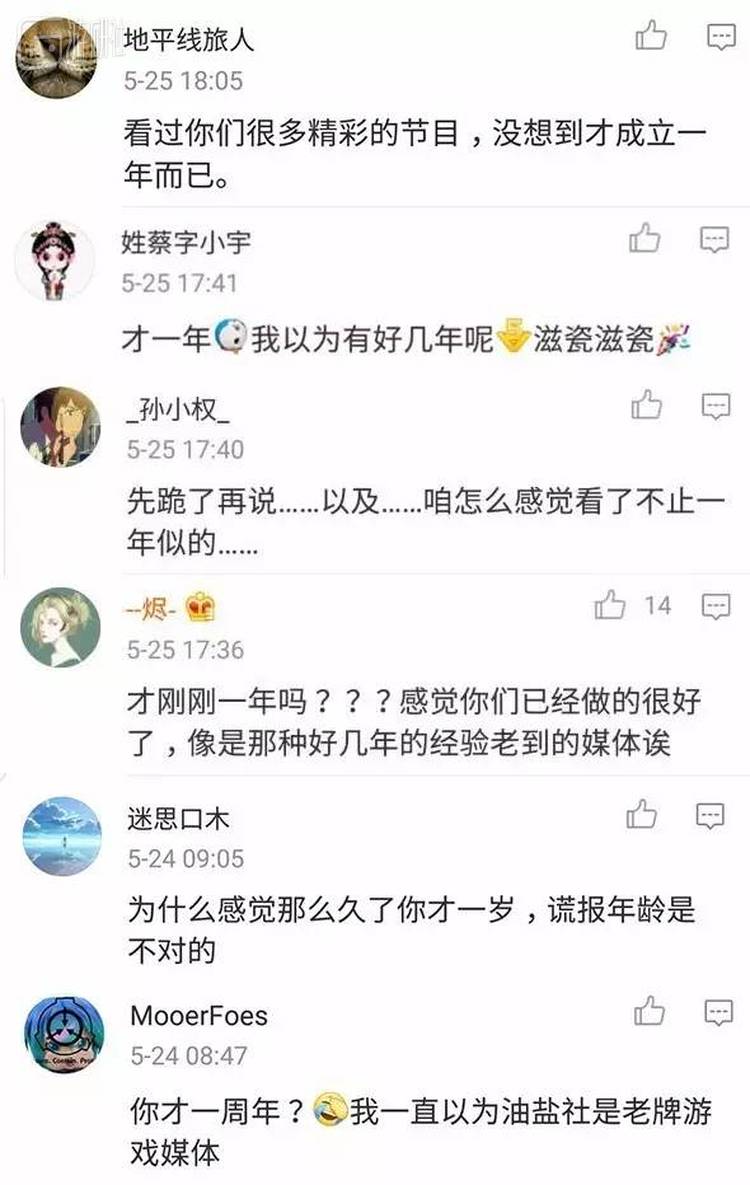Give a thumbs up to _孙小权_'s comment
750x1185 pixels.
pyautogui.click(x=647, y=405)
